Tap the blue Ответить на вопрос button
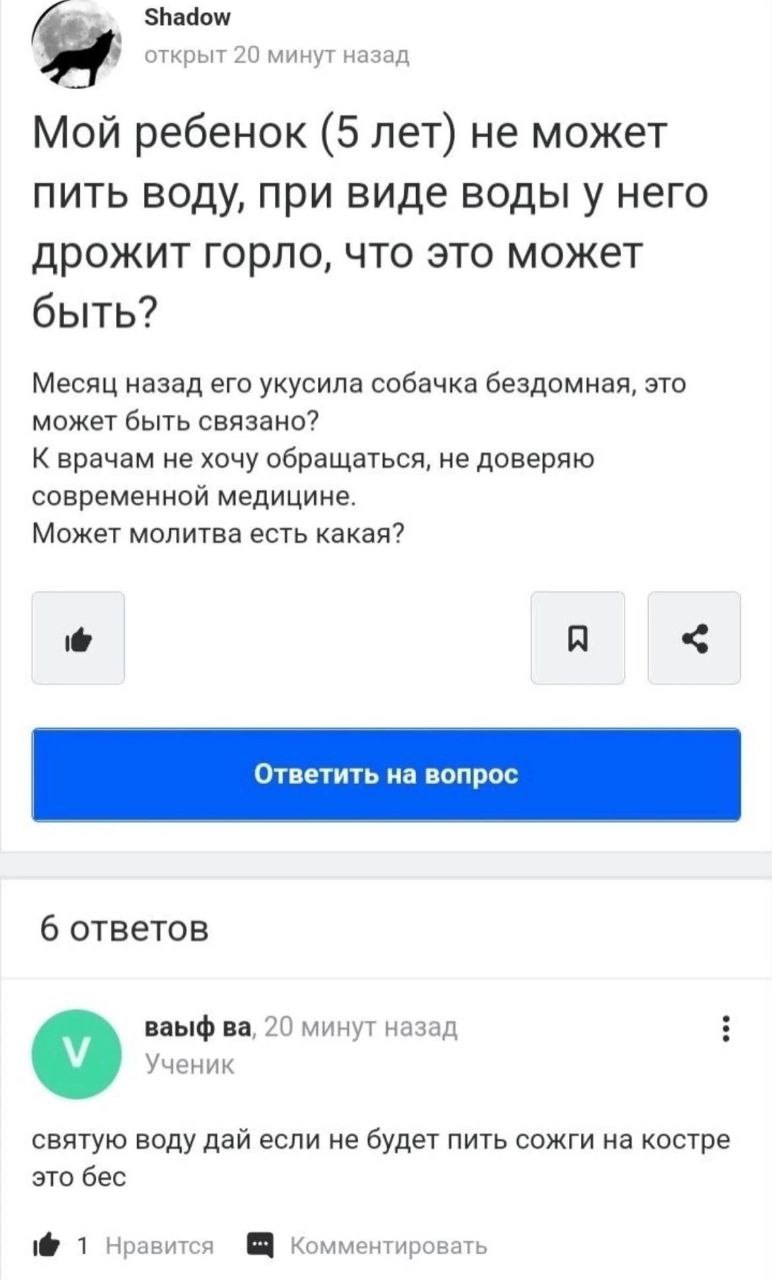The height and width of the screenshot is (1280, 772). [386, 775]
